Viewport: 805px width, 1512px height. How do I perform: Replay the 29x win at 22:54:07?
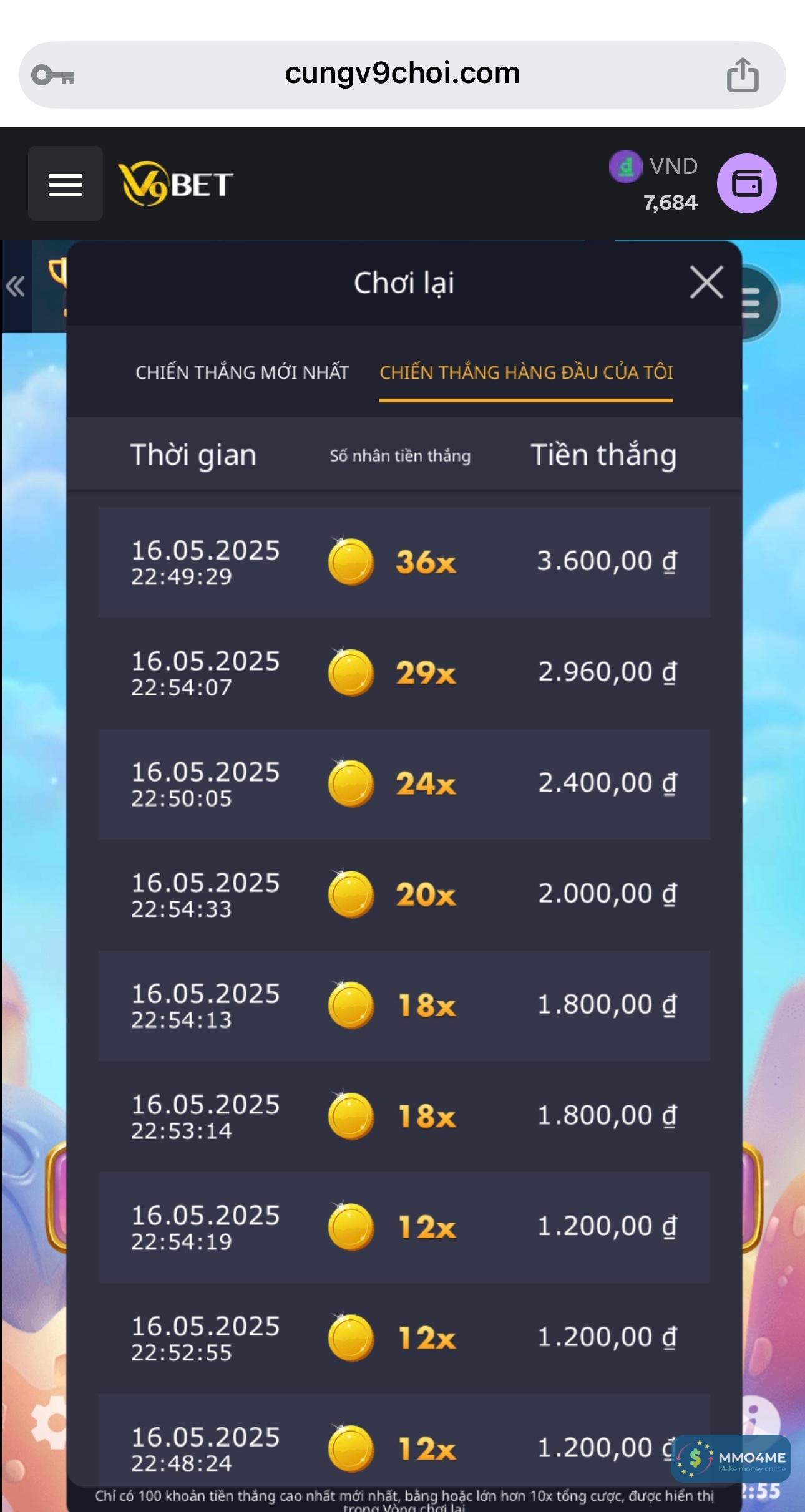(x=404, y=672)
